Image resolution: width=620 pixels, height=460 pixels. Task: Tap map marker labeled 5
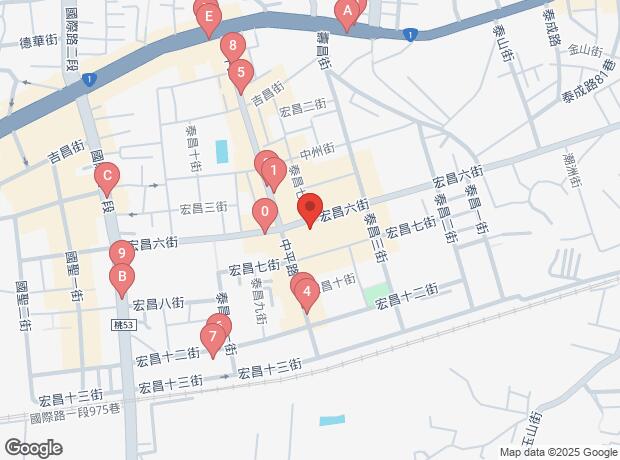[239, 72]
